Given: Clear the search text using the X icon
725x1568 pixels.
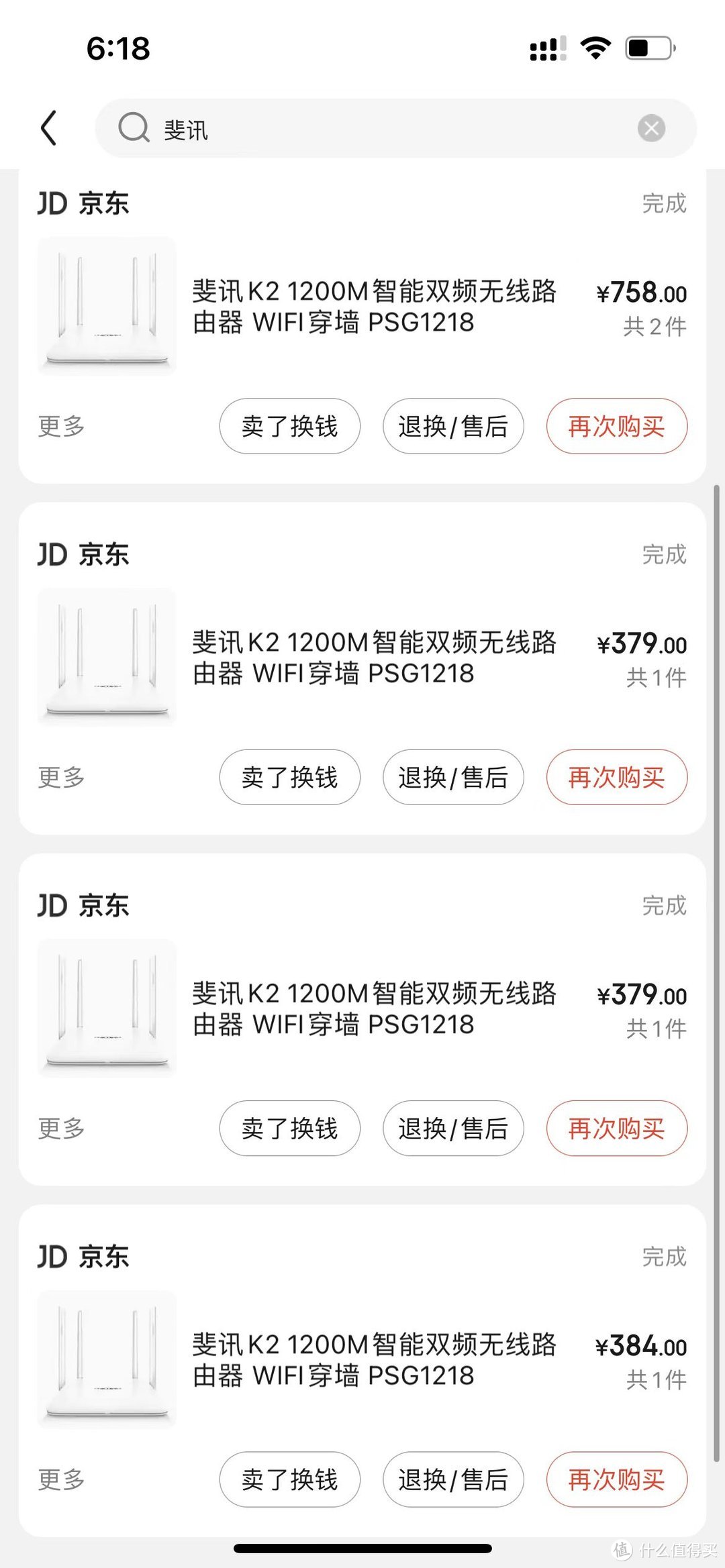Looking at the screenshot, I should [x=649, y=127].
